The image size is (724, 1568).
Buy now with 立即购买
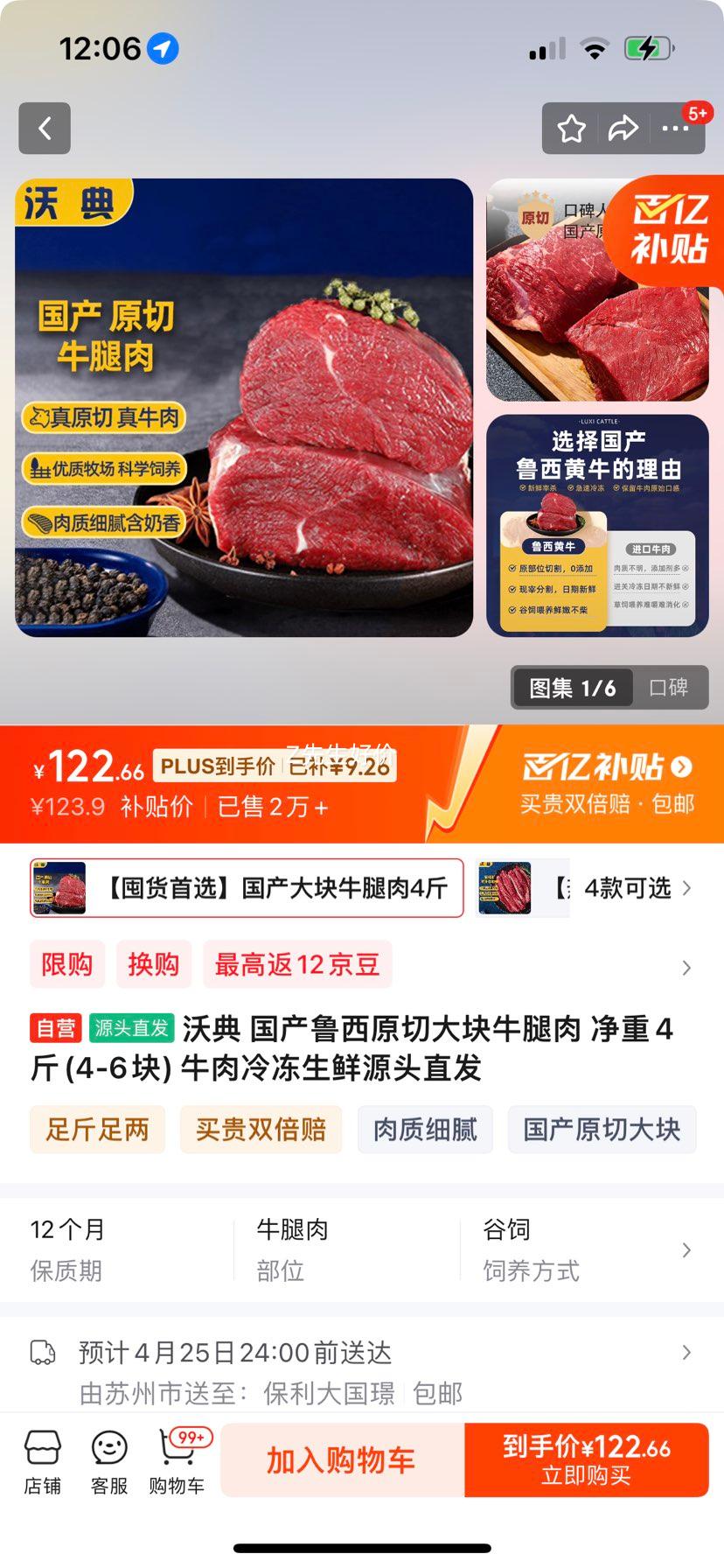tap(587, 1460)
